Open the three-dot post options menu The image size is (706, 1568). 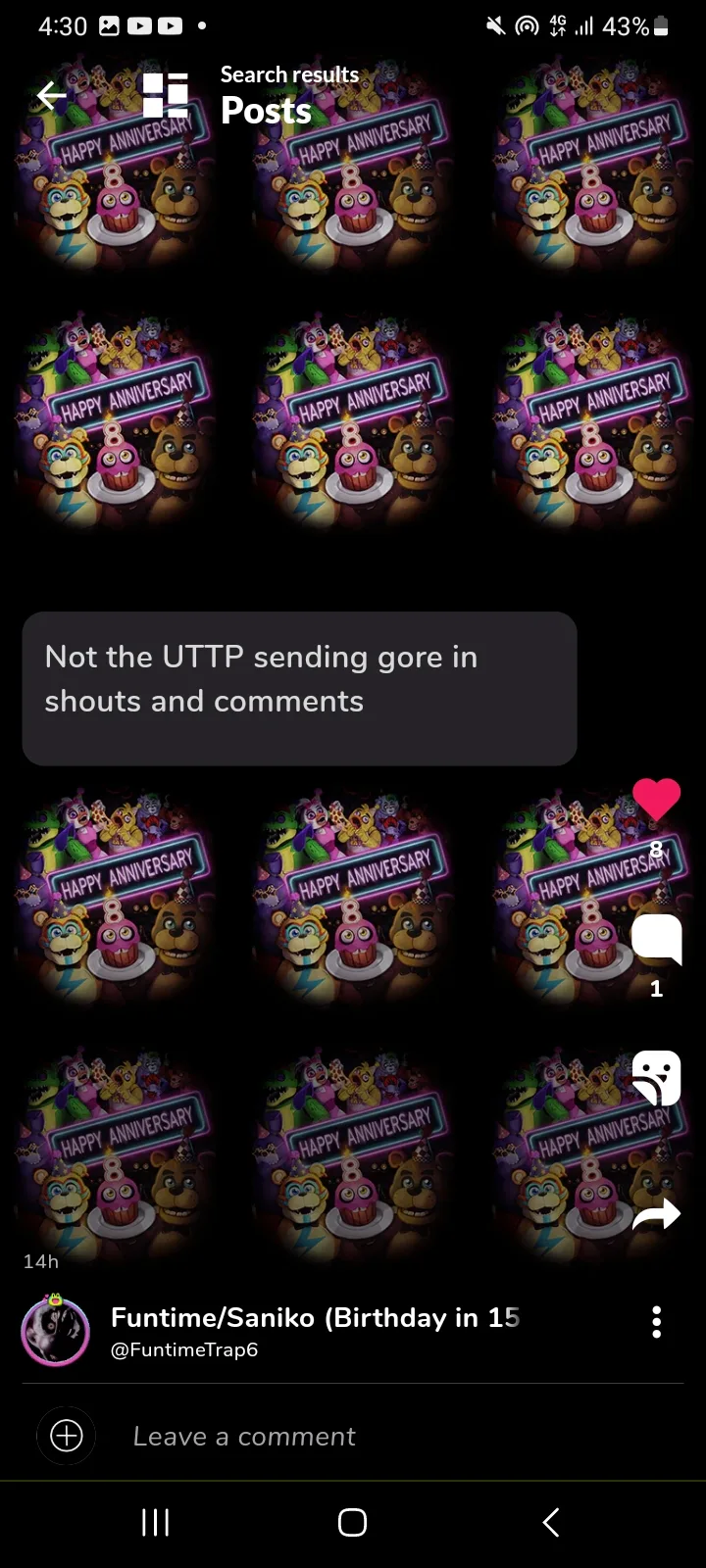click(656, 1322)
